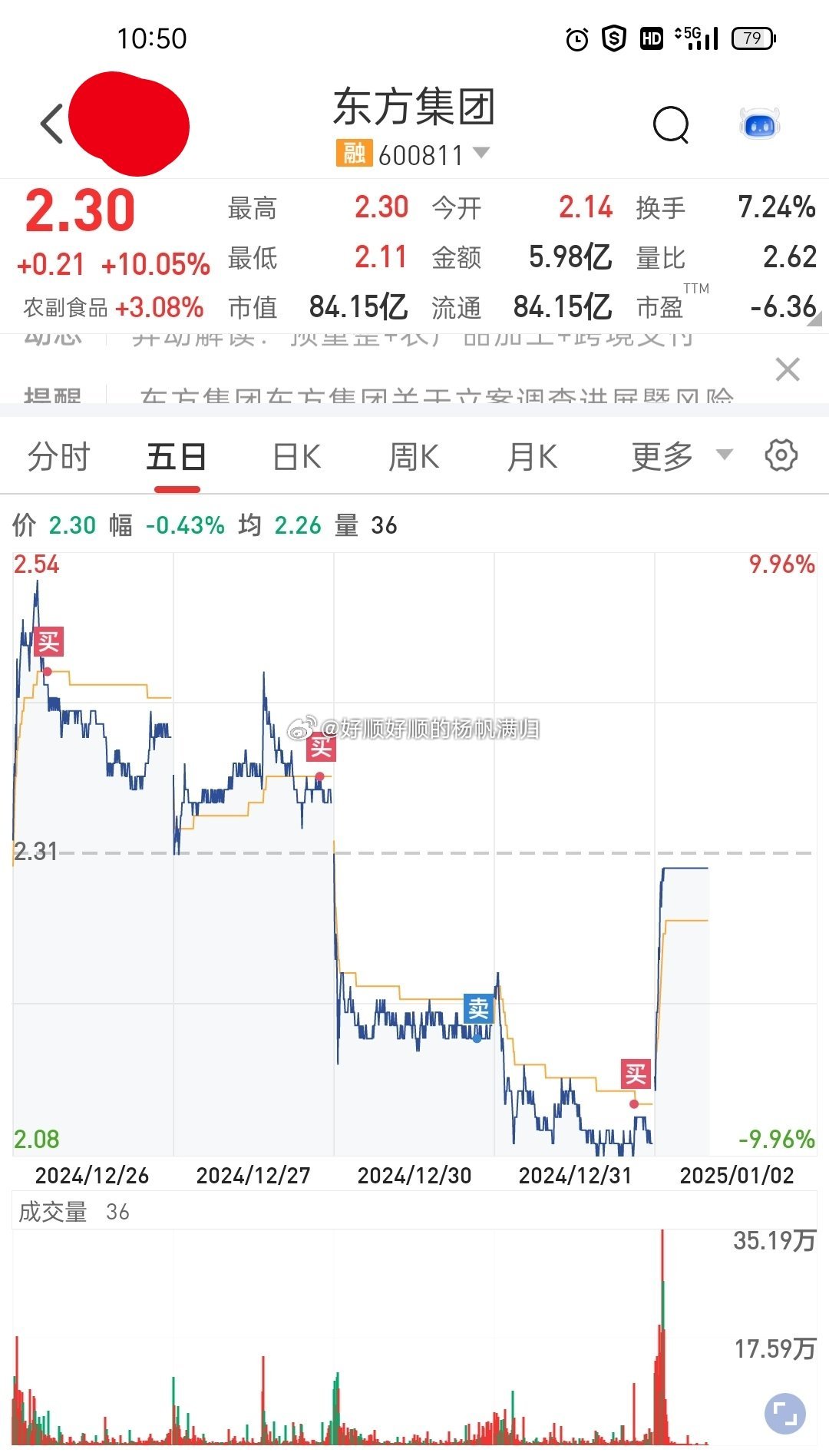Tap the 买 marker on 2024/12/31

[636, 1074]
